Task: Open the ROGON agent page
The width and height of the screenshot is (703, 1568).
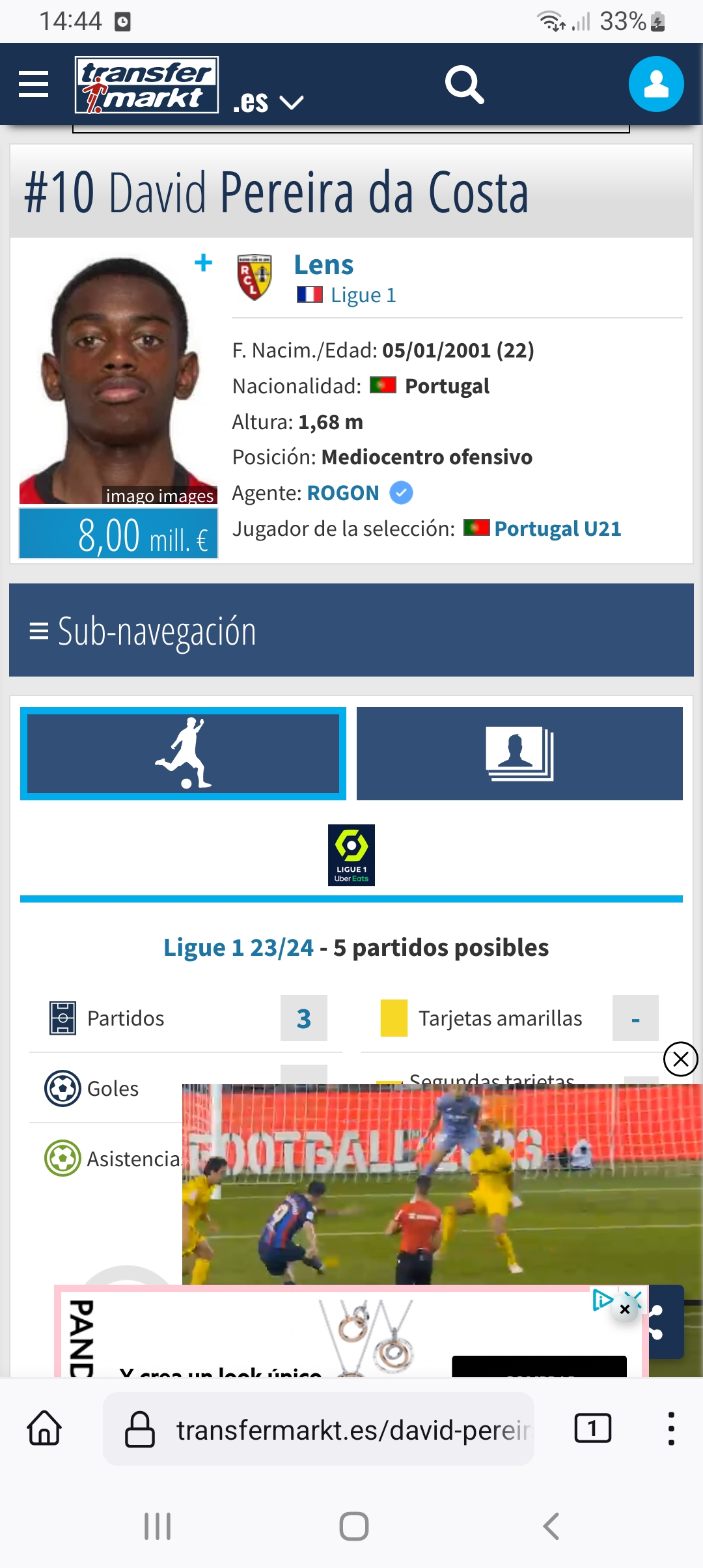Action: [x=342, y=493]
